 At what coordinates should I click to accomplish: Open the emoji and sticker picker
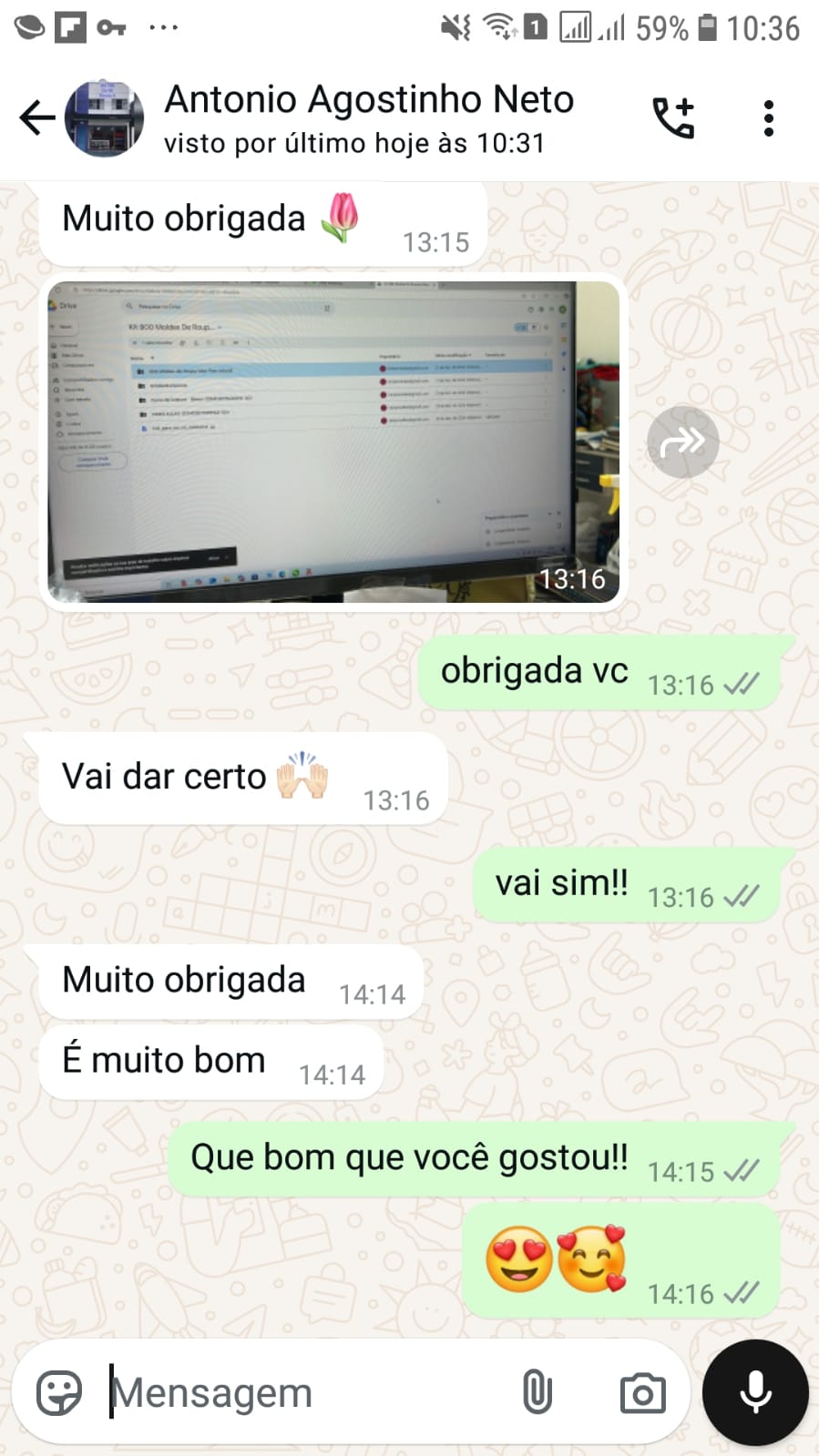(59, 1393)
